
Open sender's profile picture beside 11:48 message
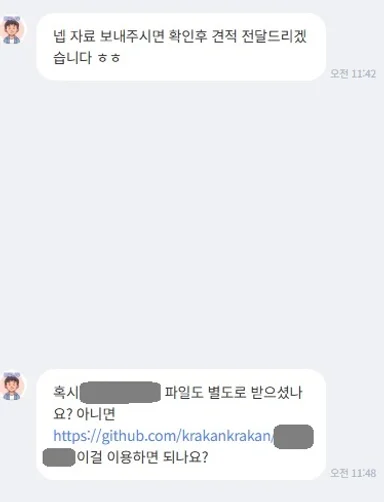click(x=12, y=386)
